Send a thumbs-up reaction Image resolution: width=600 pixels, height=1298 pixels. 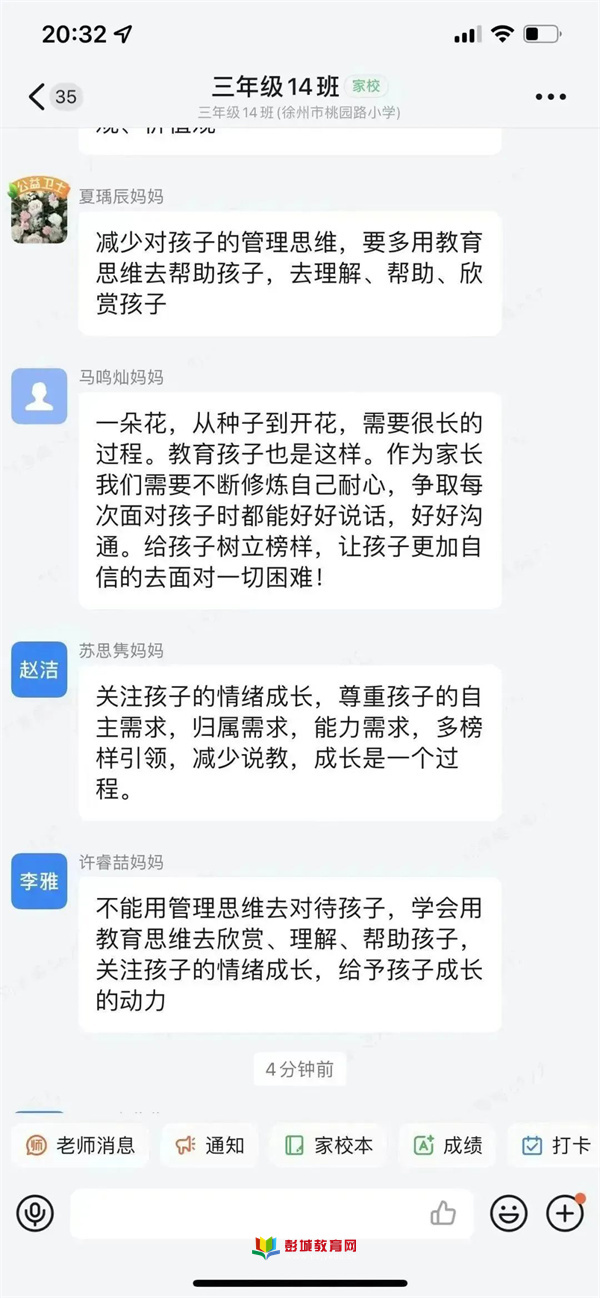point(443,1214)
